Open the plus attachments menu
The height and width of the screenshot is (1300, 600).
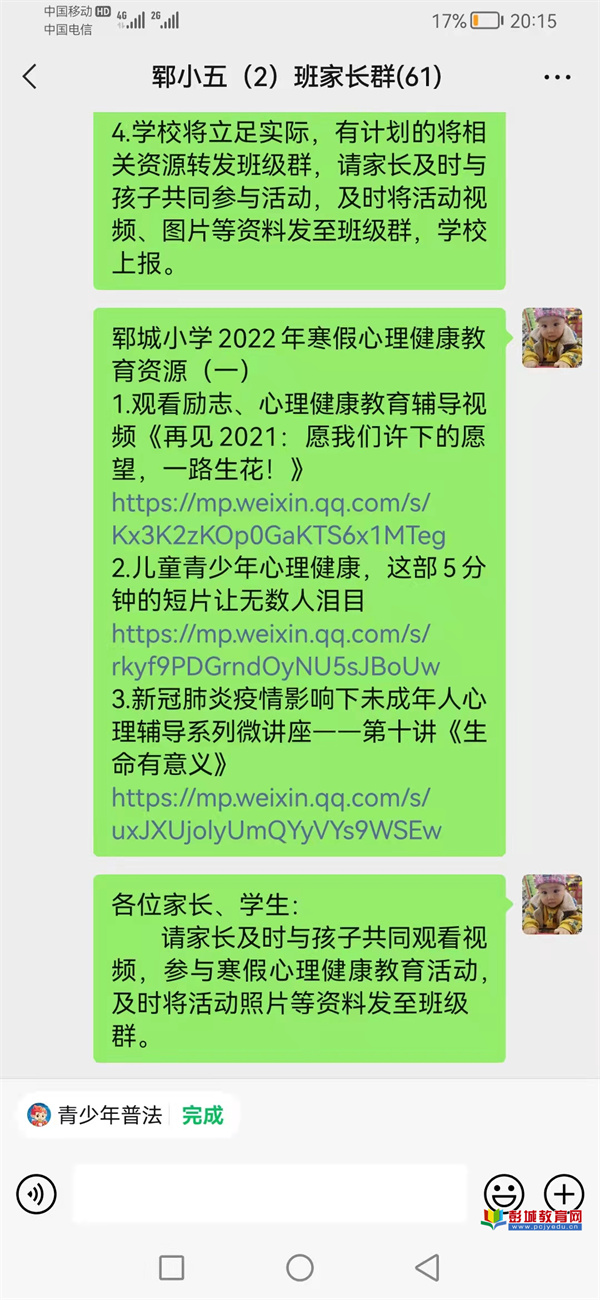coord(563,1193)
